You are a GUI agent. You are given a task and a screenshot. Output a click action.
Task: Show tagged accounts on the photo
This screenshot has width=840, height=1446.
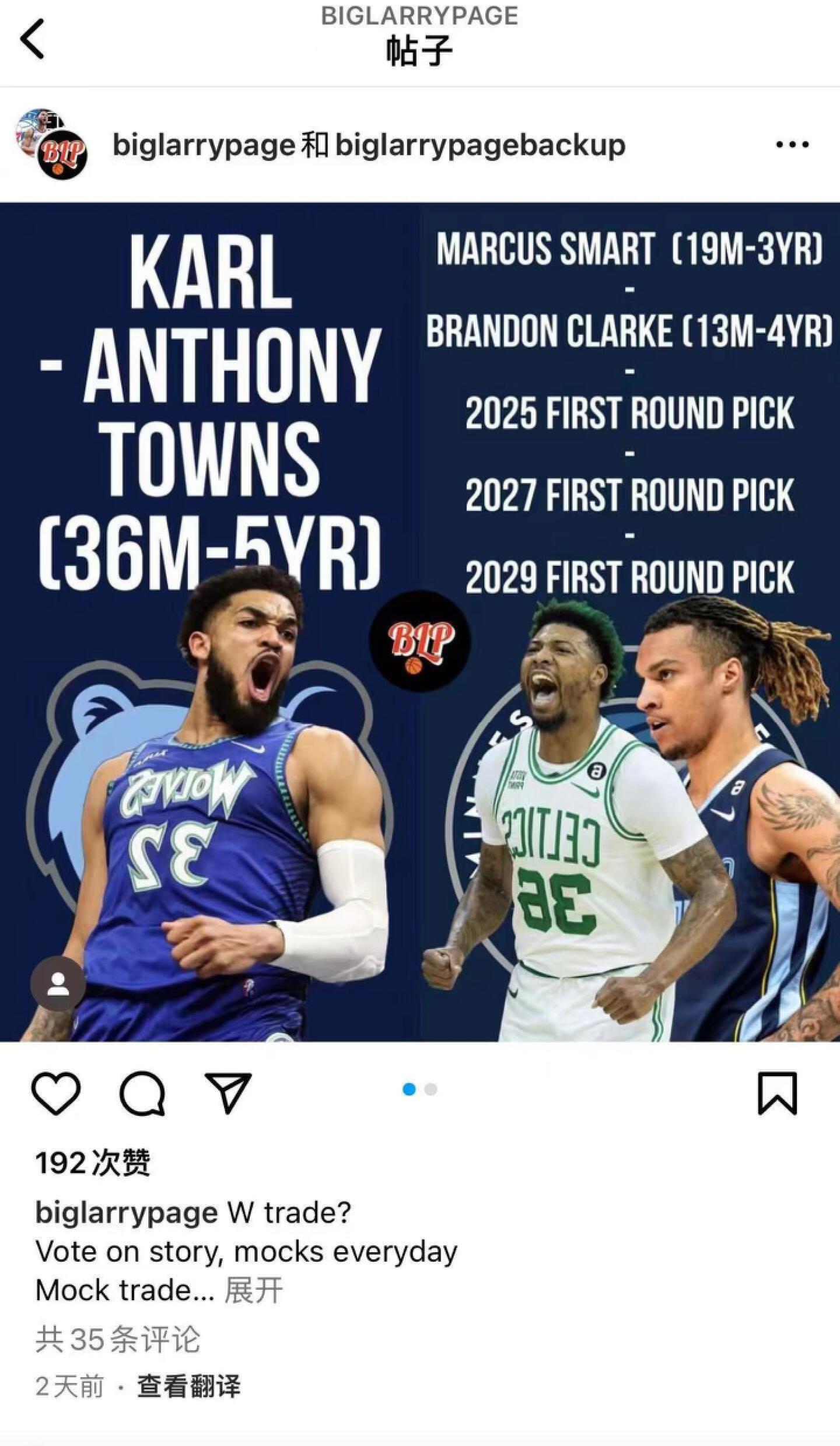click(x=58, y=985)
